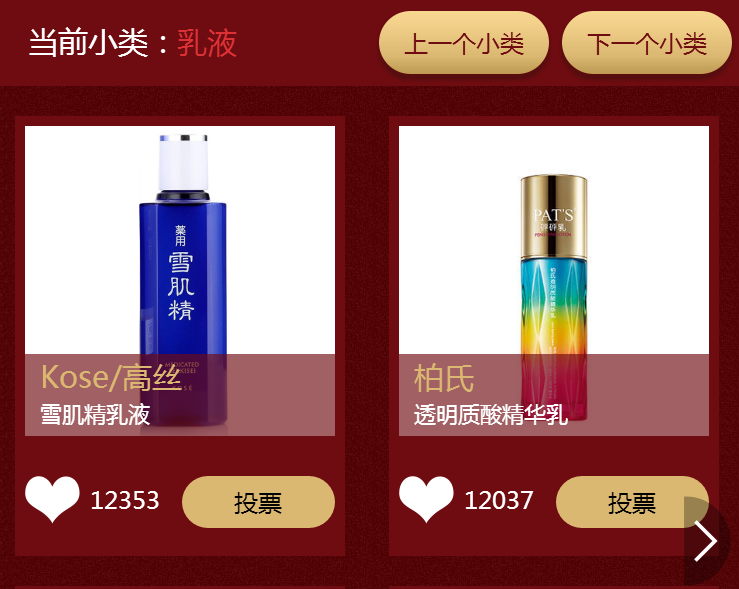The width and height of the screenshot is (739, 589).
Task: Vote (投票) for Kose/高丝 雪肌精乳液
Action: (x=258, y=502)
